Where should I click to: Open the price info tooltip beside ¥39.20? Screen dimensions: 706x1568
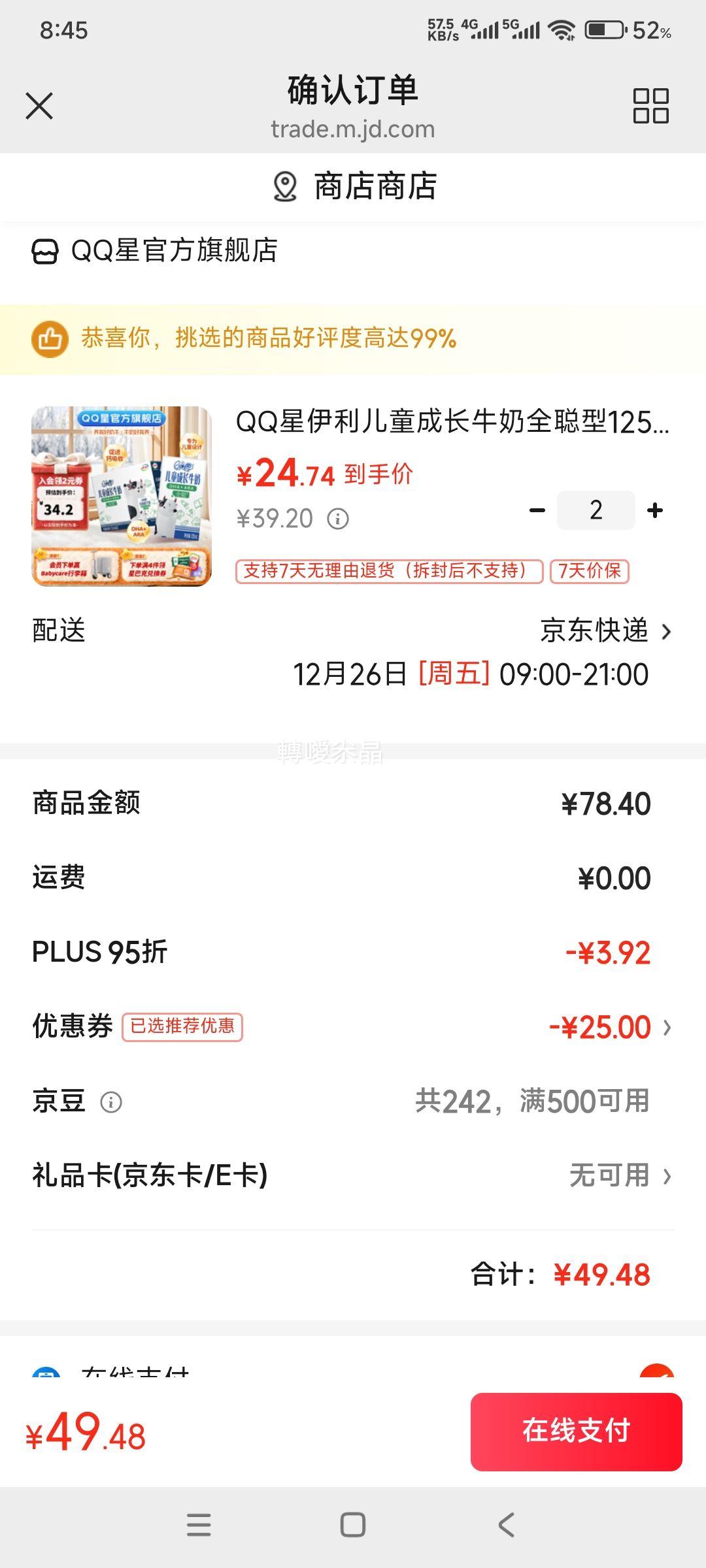tap(337, 519)
